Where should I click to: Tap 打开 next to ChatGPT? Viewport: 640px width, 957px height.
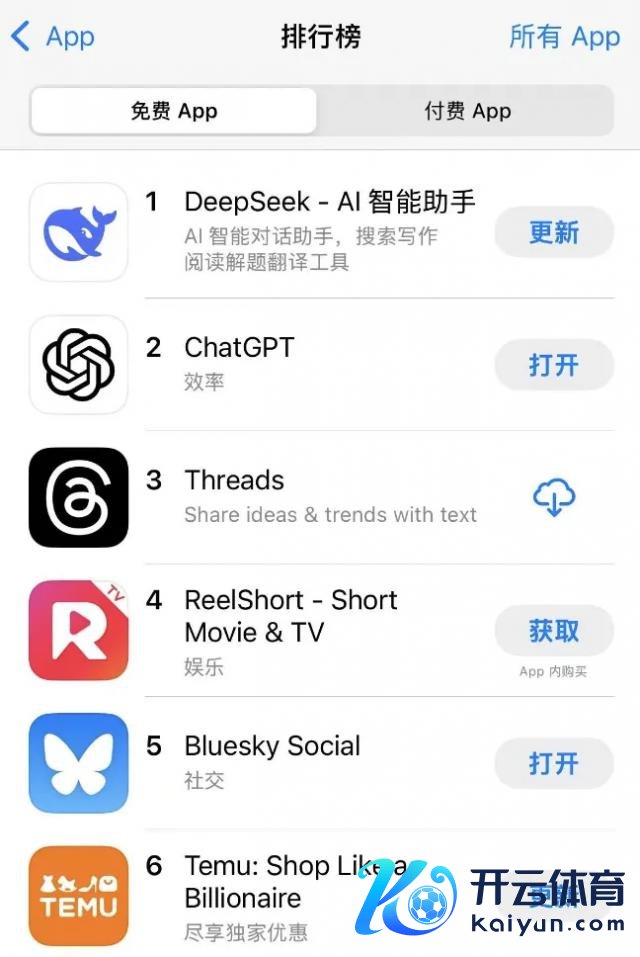pyautogui.click(x=553, y=365)
